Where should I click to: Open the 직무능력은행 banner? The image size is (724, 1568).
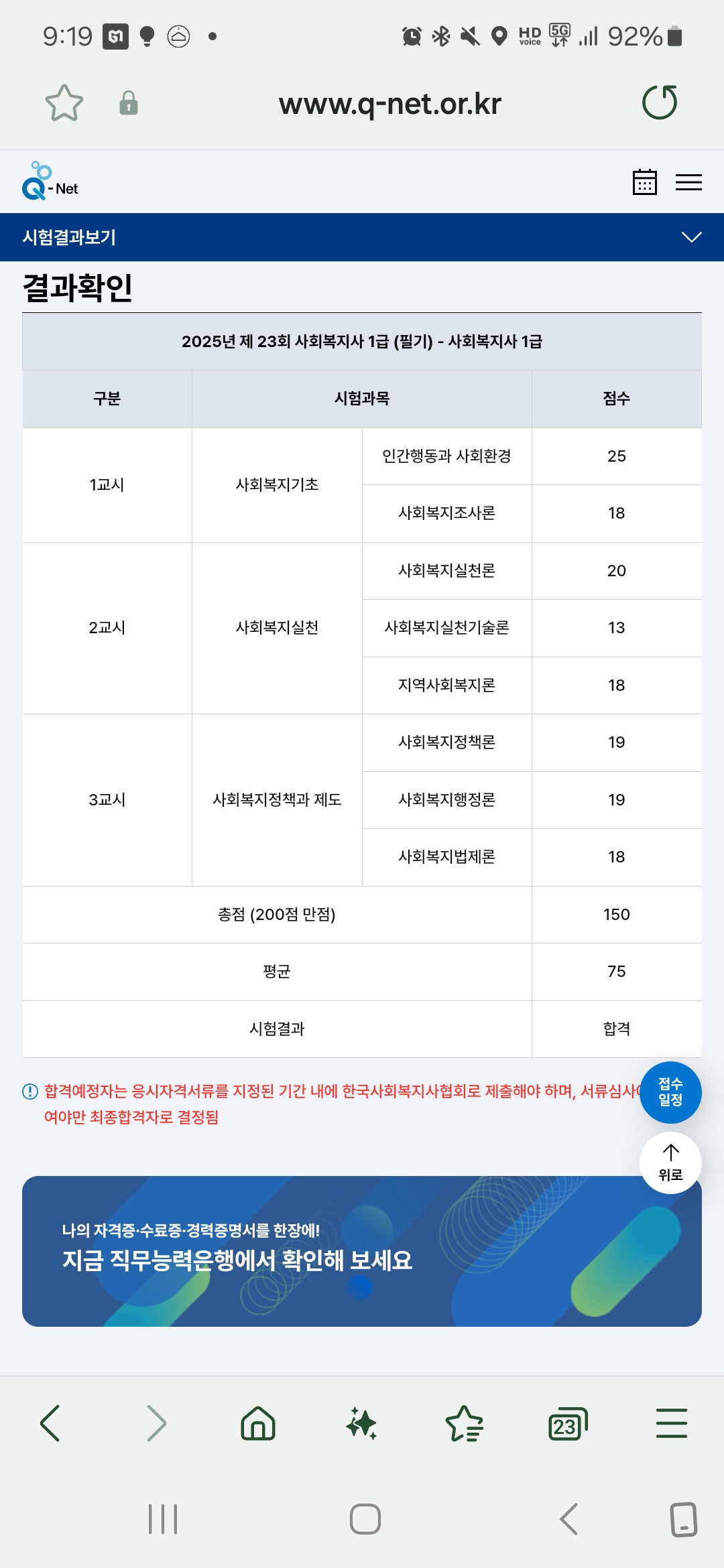[x=362, y=1251]
